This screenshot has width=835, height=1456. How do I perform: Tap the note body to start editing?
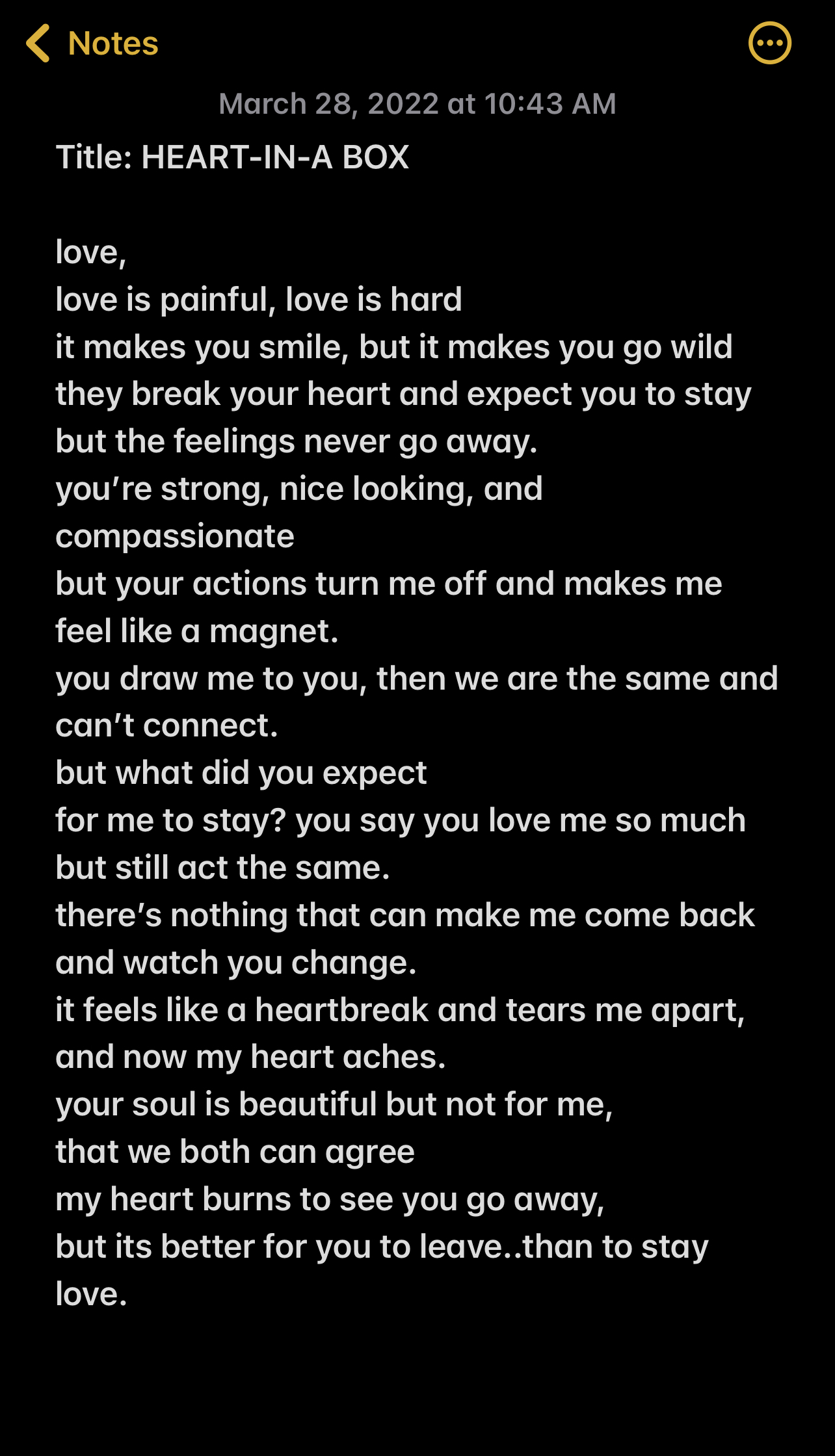tap(417, 725)
